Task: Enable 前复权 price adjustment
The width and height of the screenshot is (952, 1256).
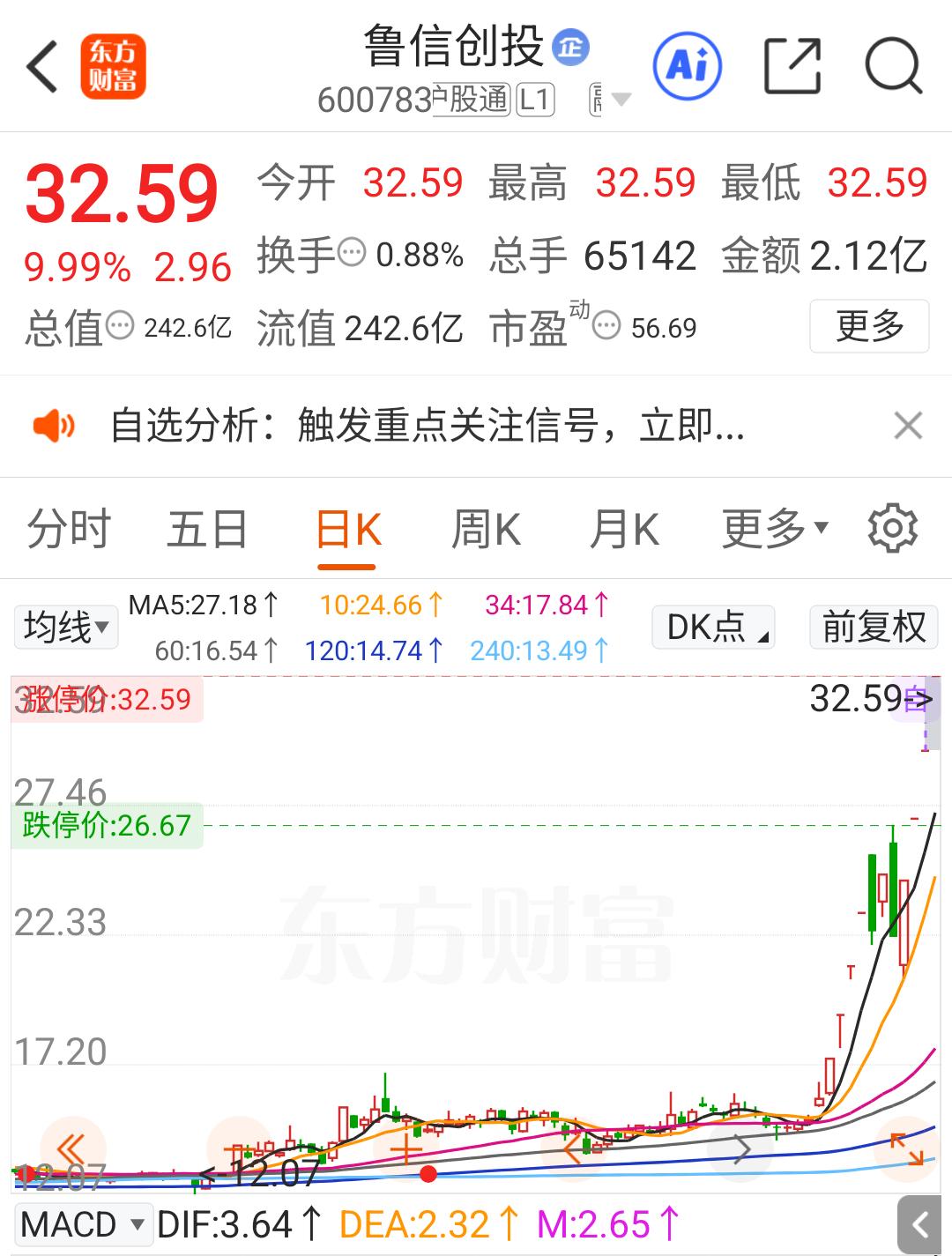Action: point(873,627)
